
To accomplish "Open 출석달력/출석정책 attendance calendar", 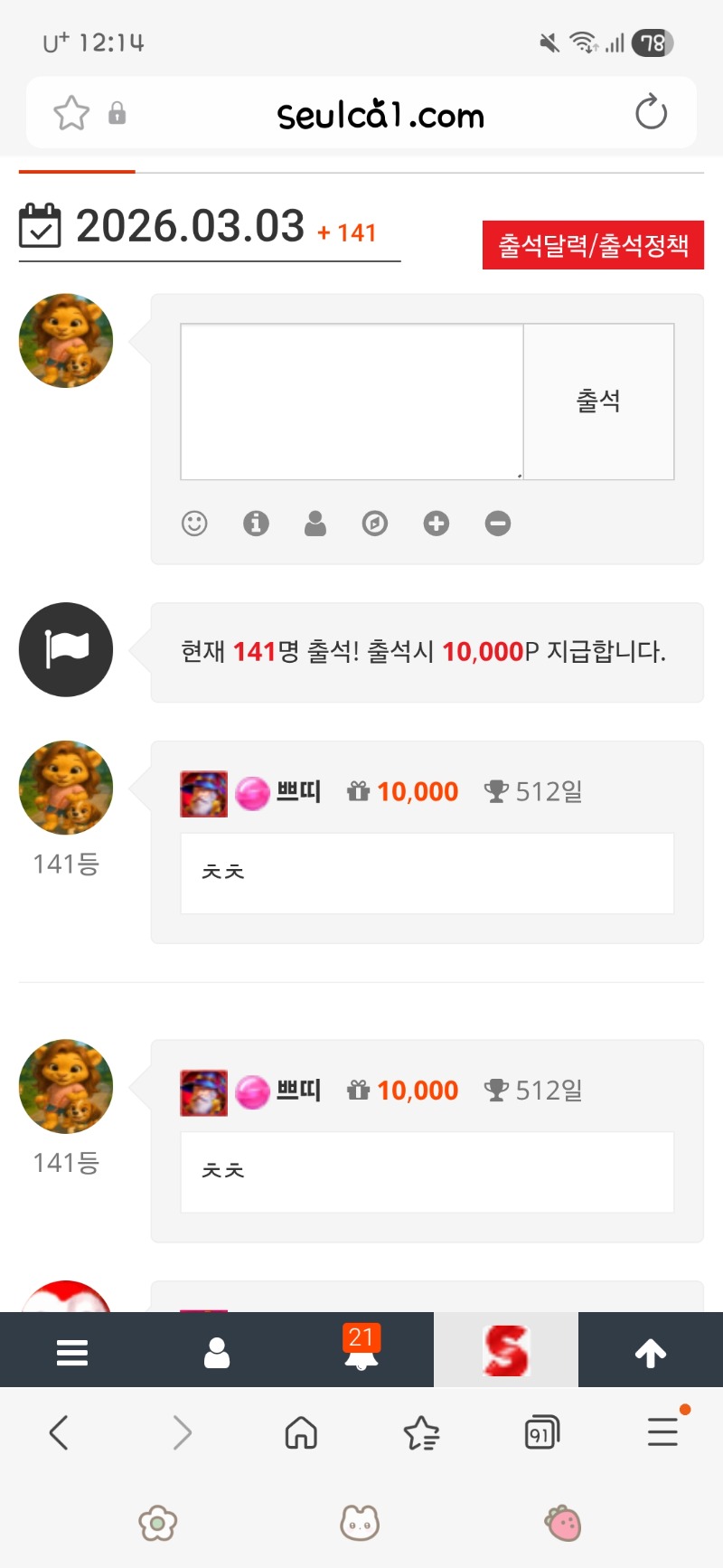I will [593, 245].
